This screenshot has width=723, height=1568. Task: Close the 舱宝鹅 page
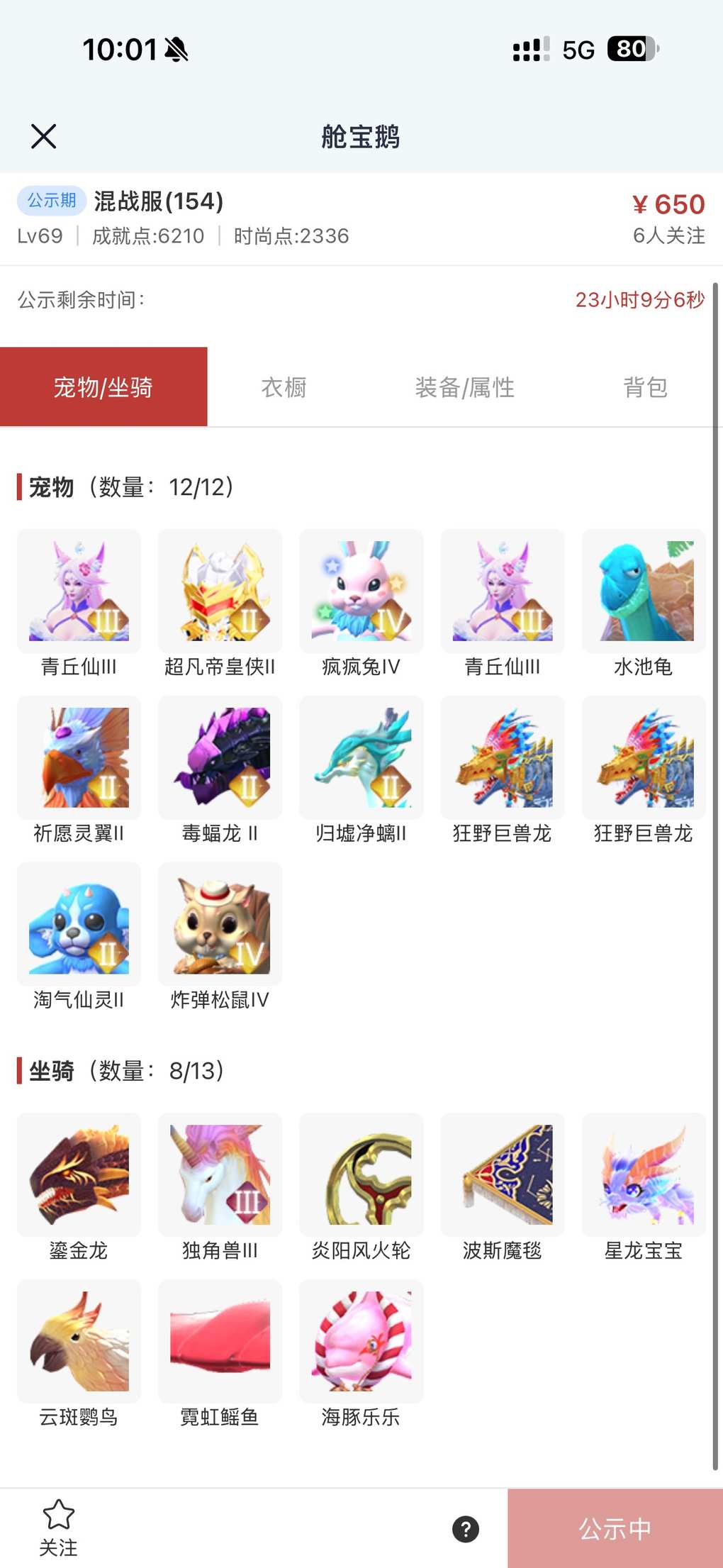coord(43,136)
